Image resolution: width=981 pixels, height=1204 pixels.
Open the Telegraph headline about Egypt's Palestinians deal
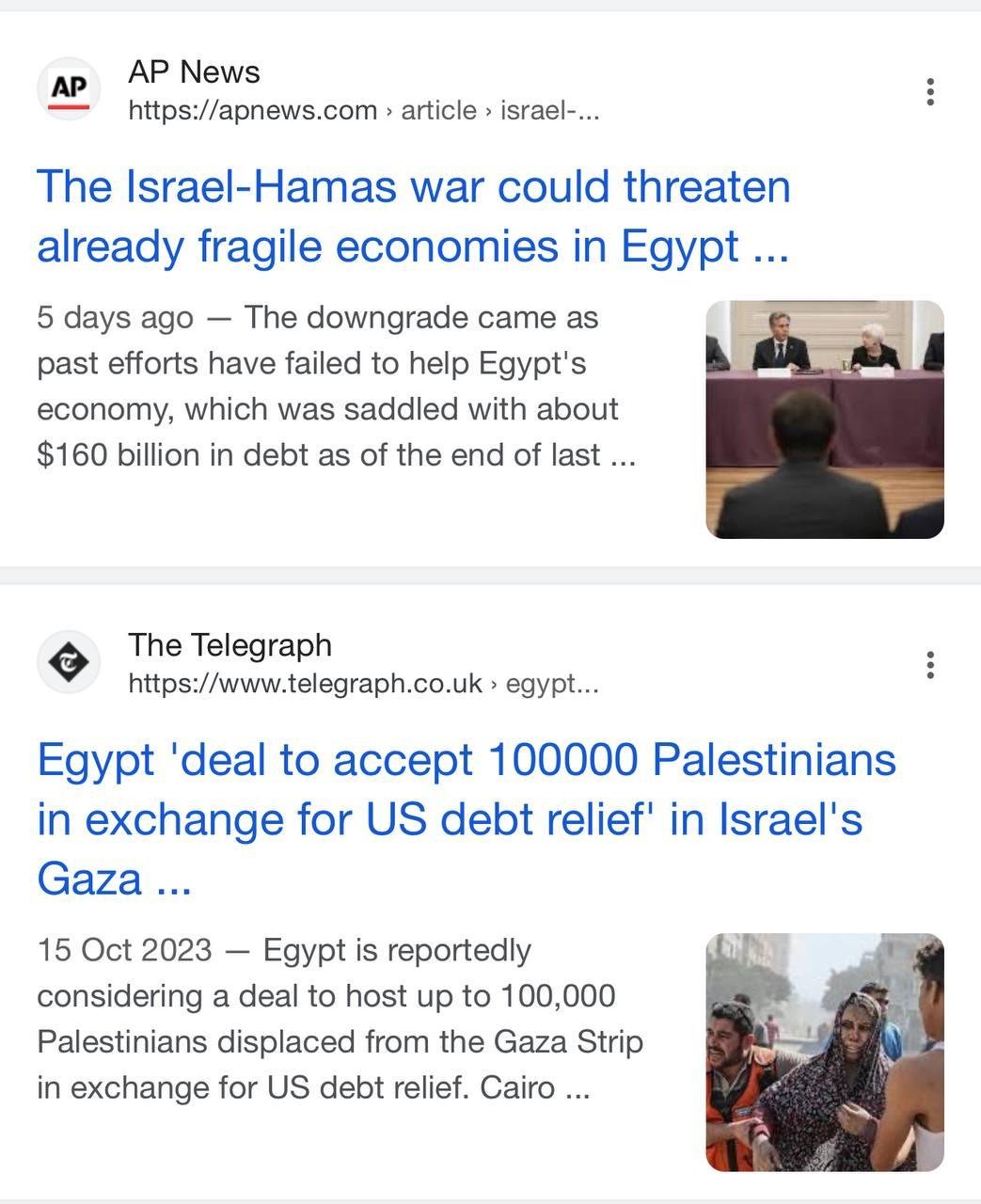tap(466, 818)
